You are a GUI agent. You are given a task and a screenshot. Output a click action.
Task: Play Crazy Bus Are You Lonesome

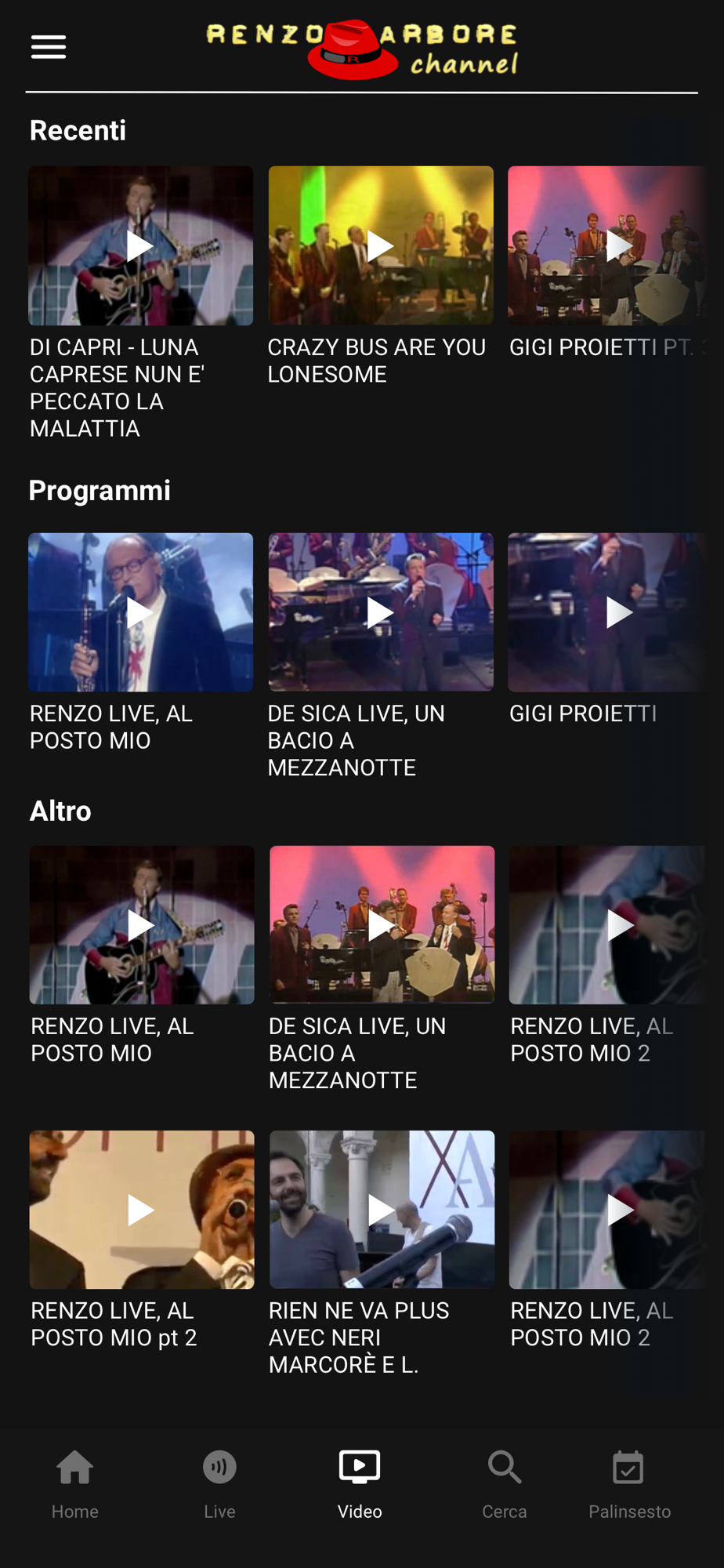tap(381, 245)
